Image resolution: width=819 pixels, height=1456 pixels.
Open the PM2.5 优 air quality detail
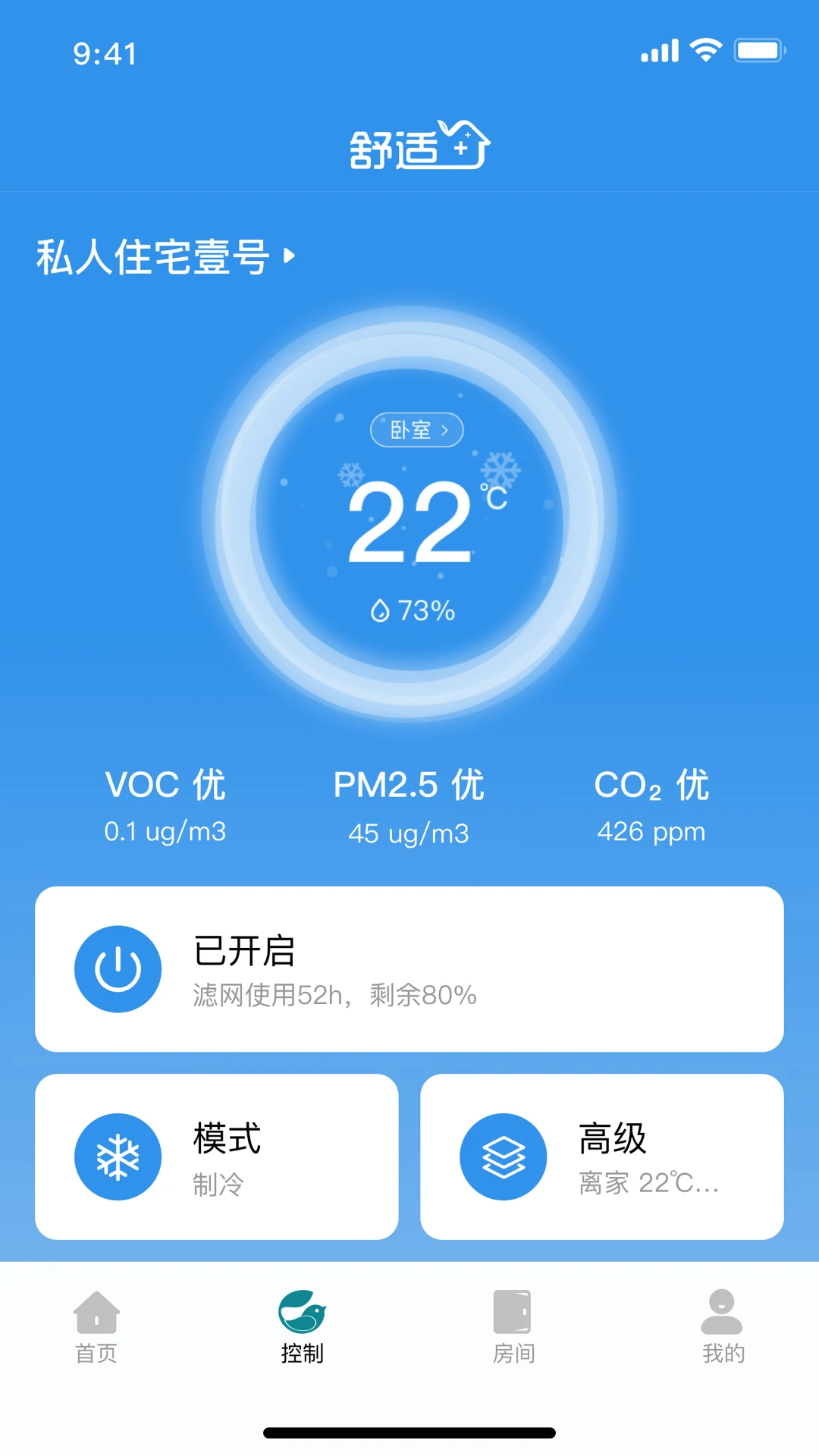pyautogui.click(x=409, y=804)
